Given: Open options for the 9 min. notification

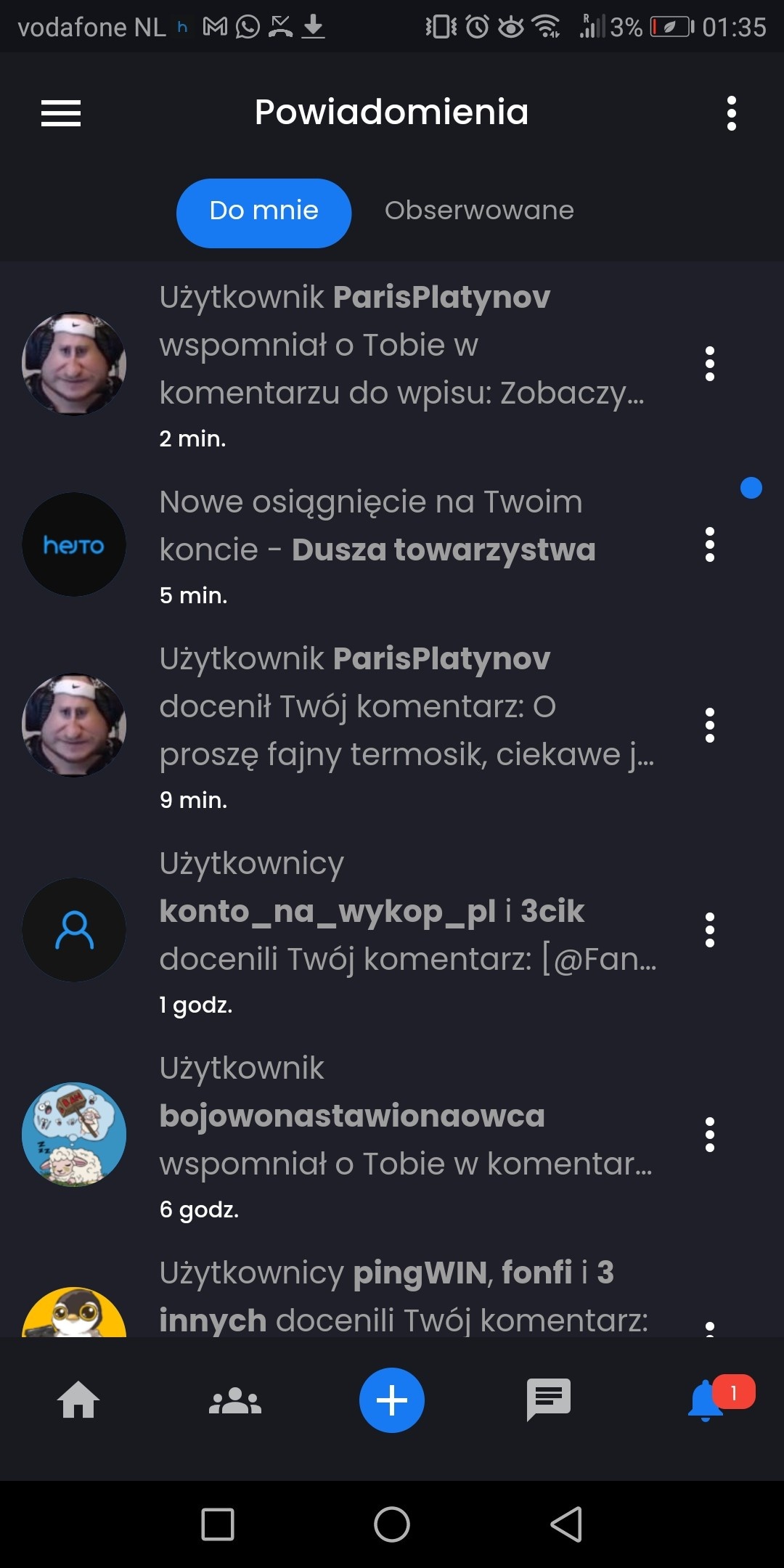Looking at the screenshot, I should point(709,725).
